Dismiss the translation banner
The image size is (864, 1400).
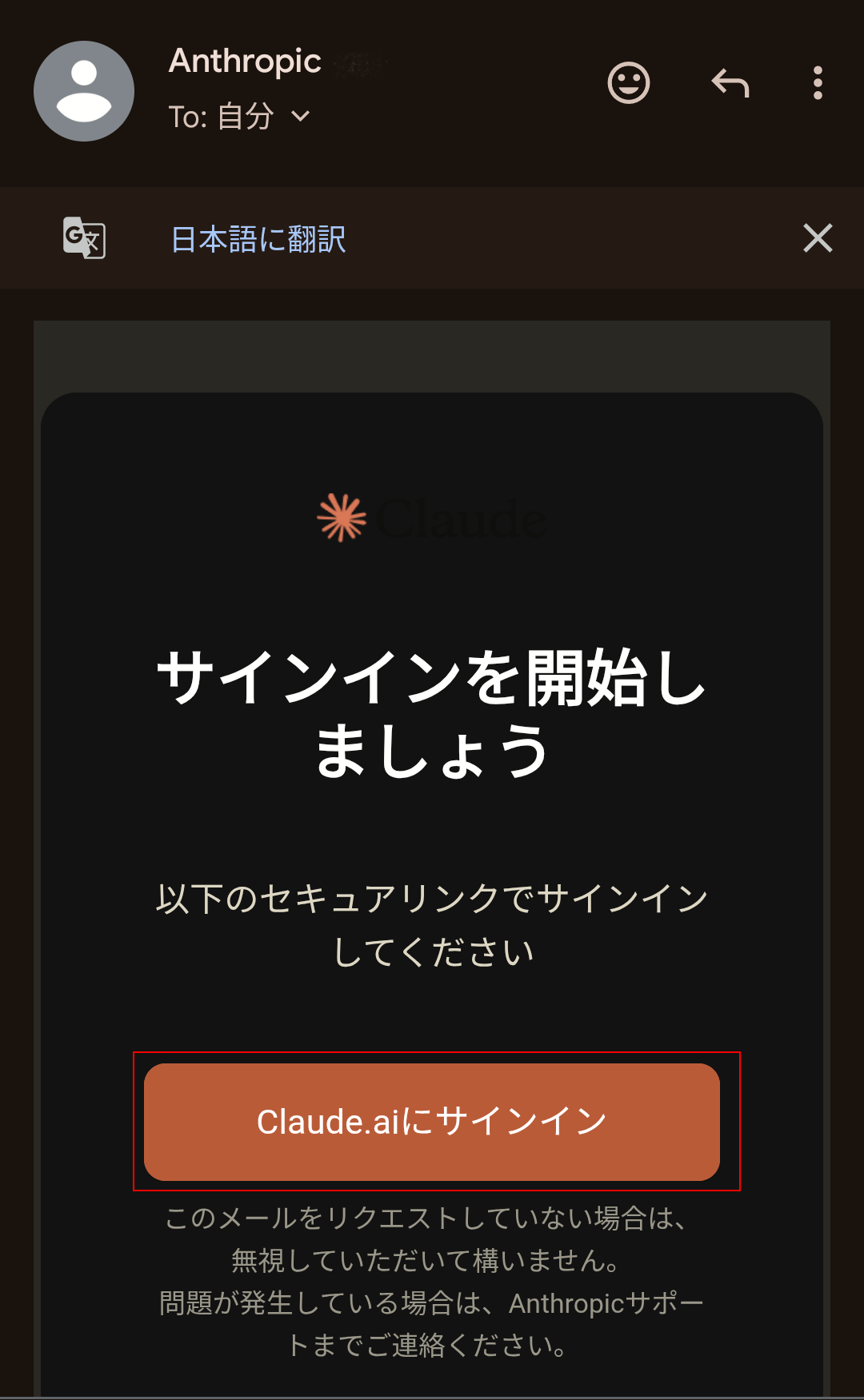click(x=817, y=238)
